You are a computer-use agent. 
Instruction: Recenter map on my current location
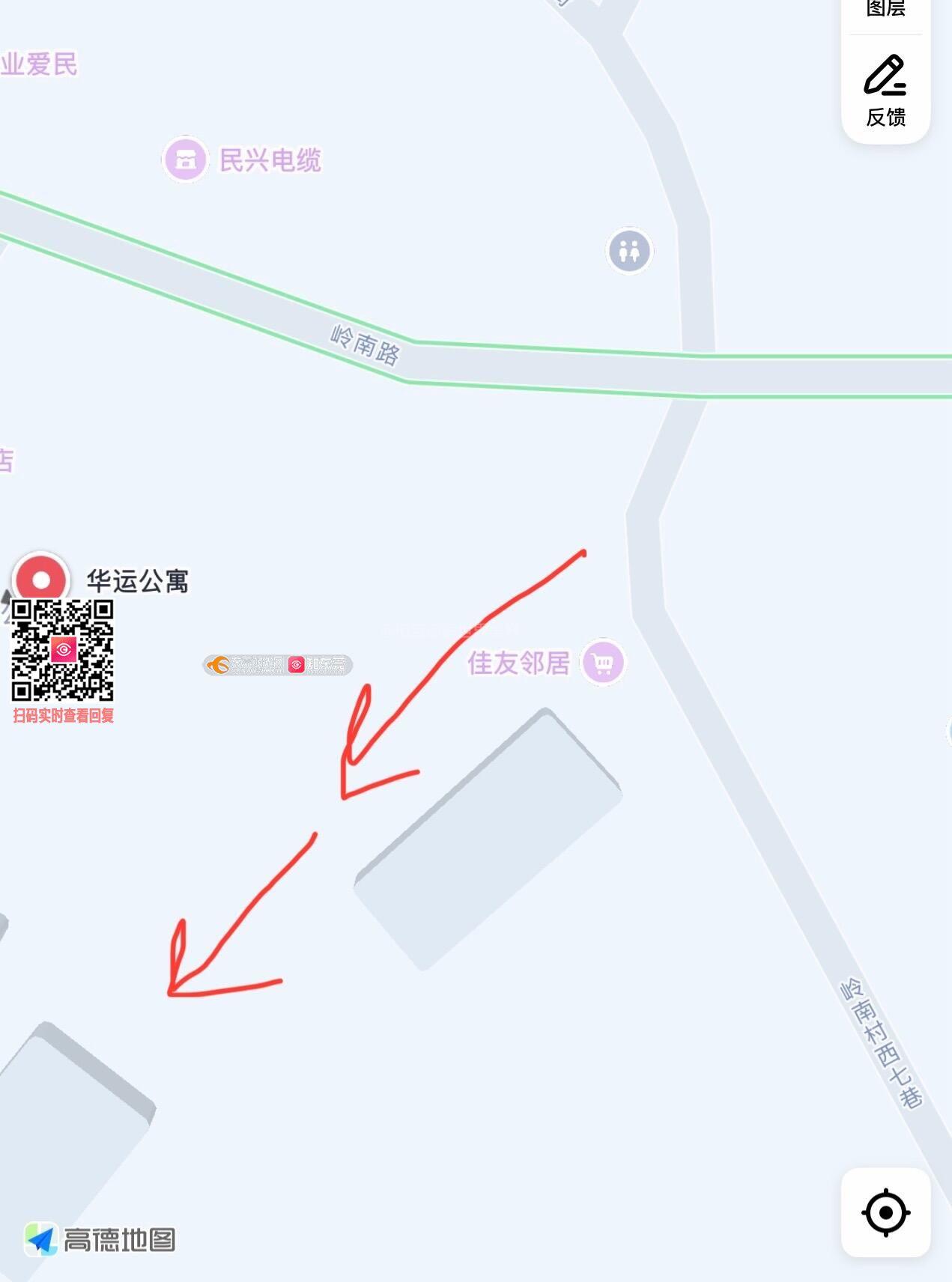click(885, 1212)
